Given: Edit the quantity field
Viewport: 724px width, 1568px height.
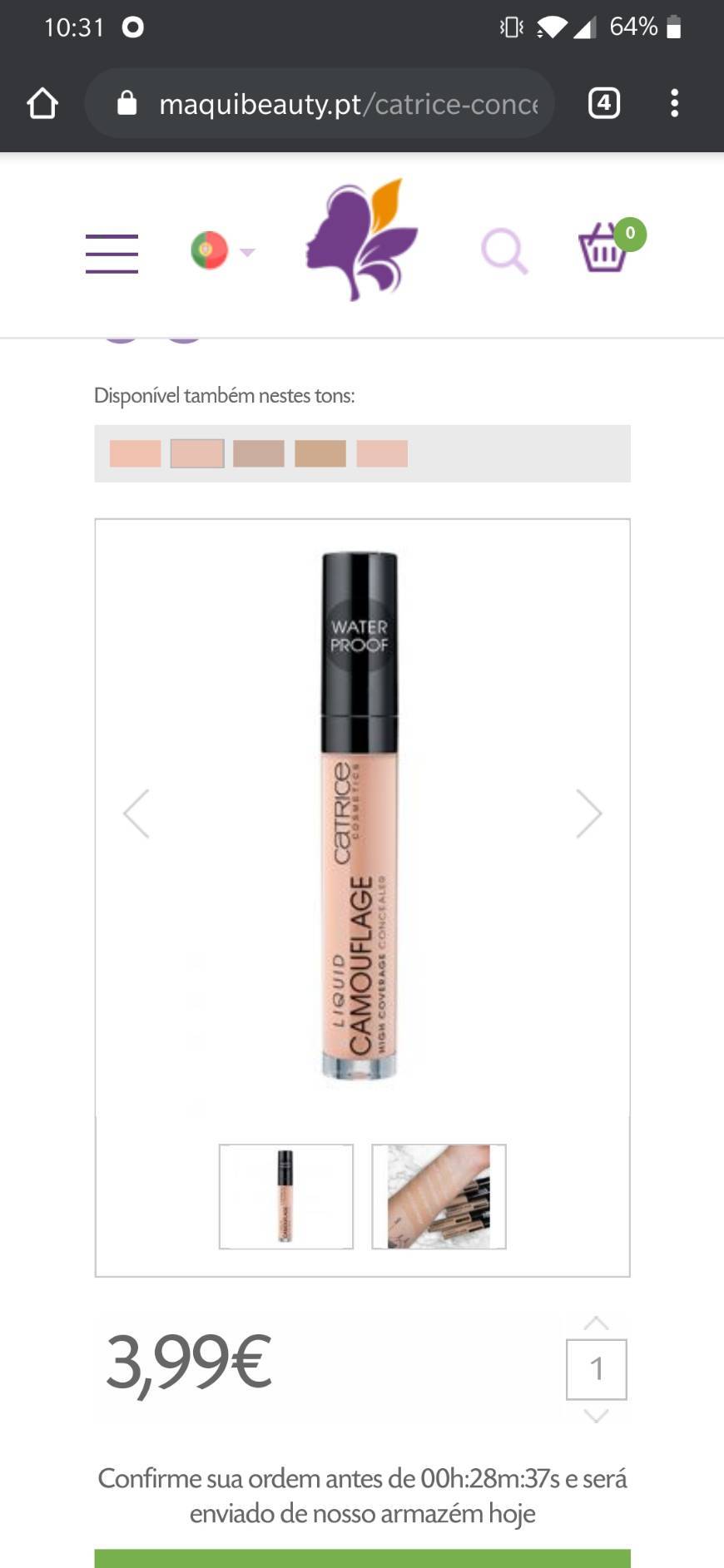Looking at the screenshot, I should (x=596, y=1369).
